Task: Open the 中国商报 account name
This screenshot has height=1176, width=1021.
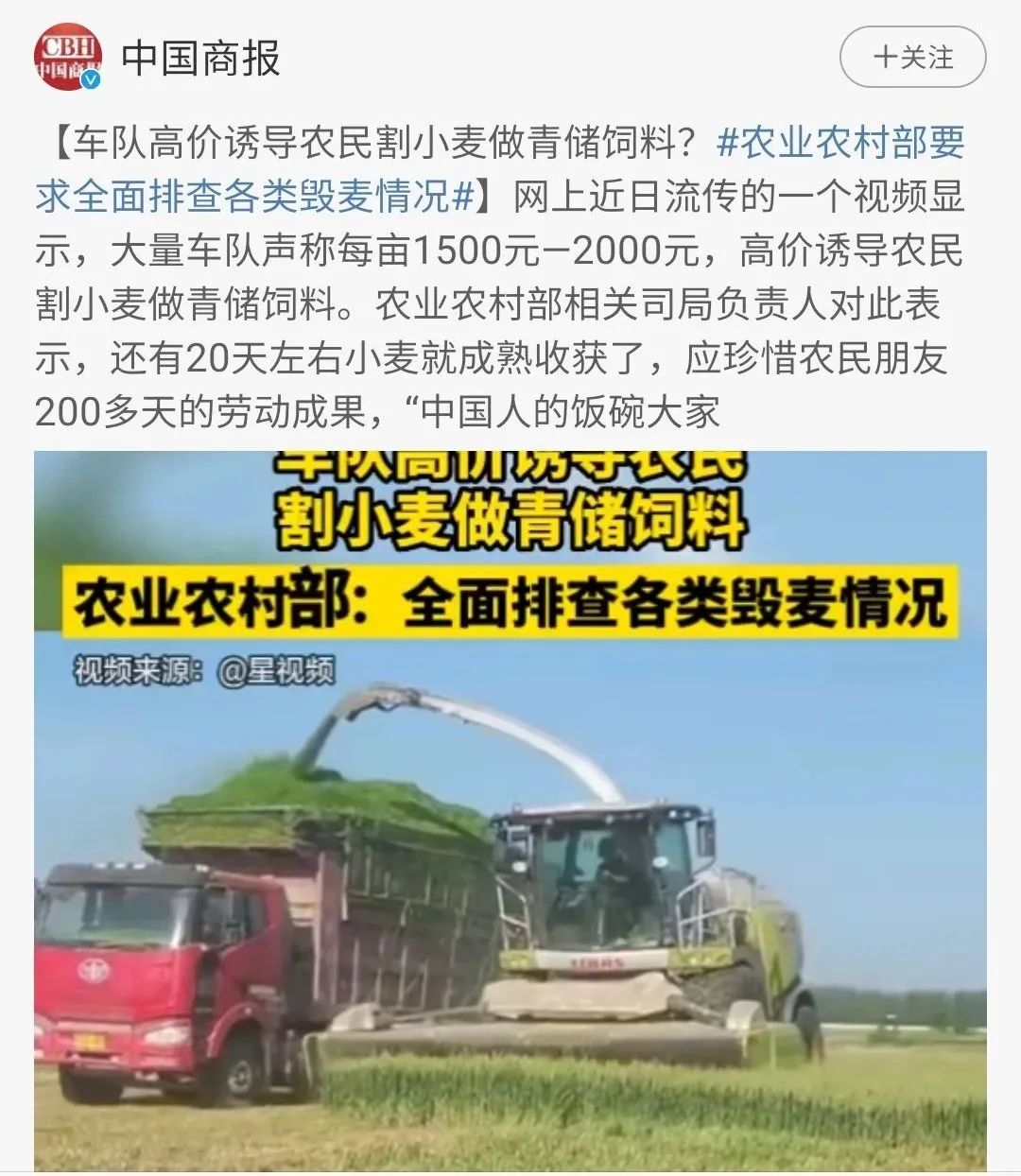Action: (x=201, y=58)
